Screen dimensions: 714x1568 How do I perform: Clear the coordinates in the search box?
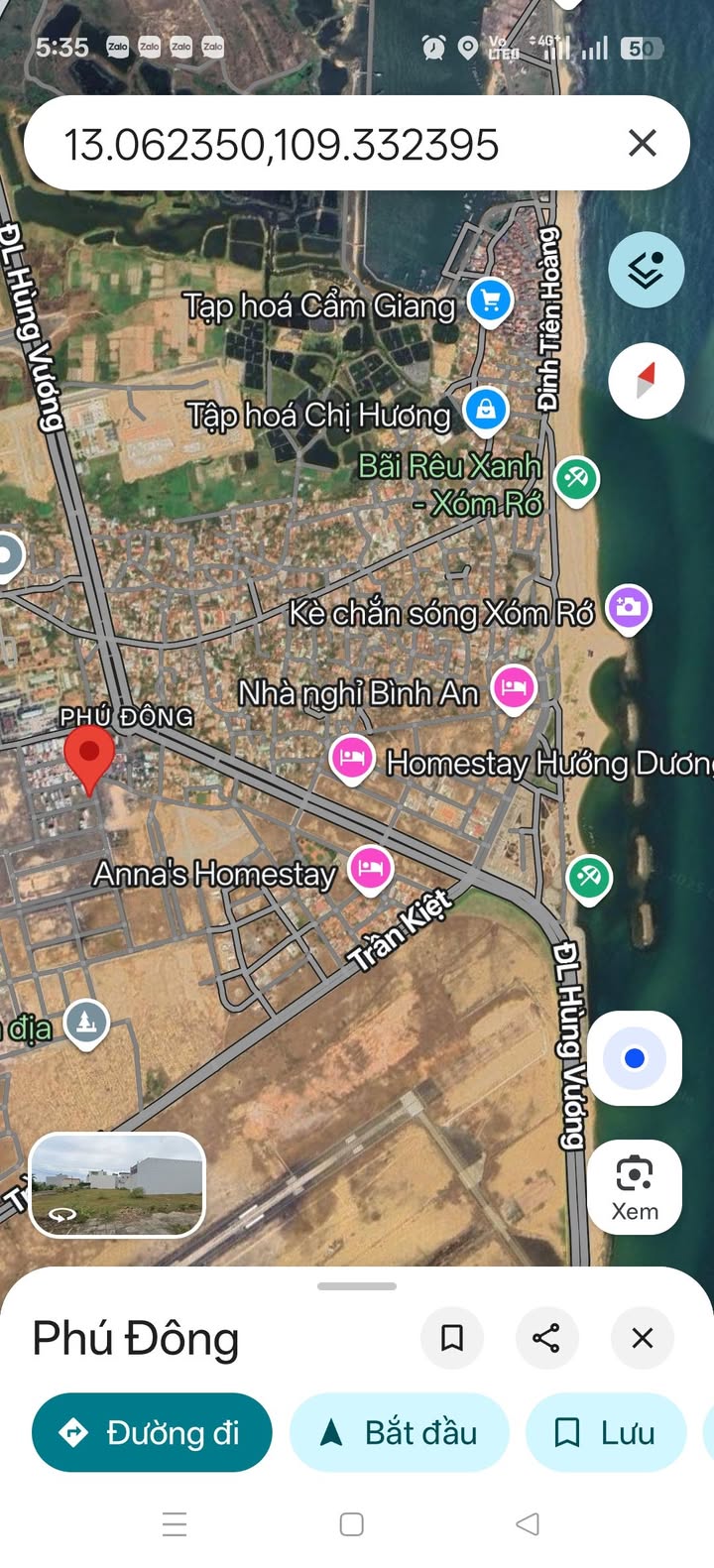point(643,143)
